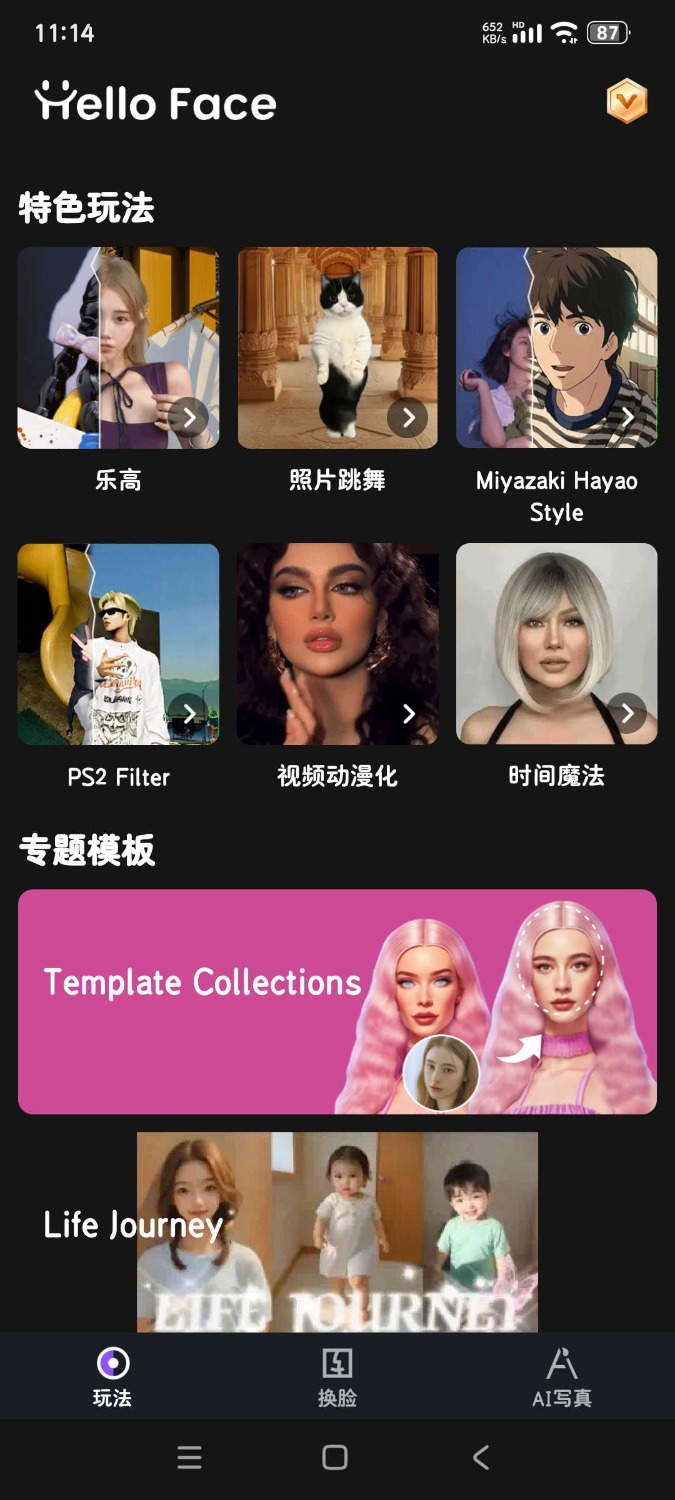The image size is (675, 1500).
Task: Try the 照片跳舞 feature
Action: (337, 348)
